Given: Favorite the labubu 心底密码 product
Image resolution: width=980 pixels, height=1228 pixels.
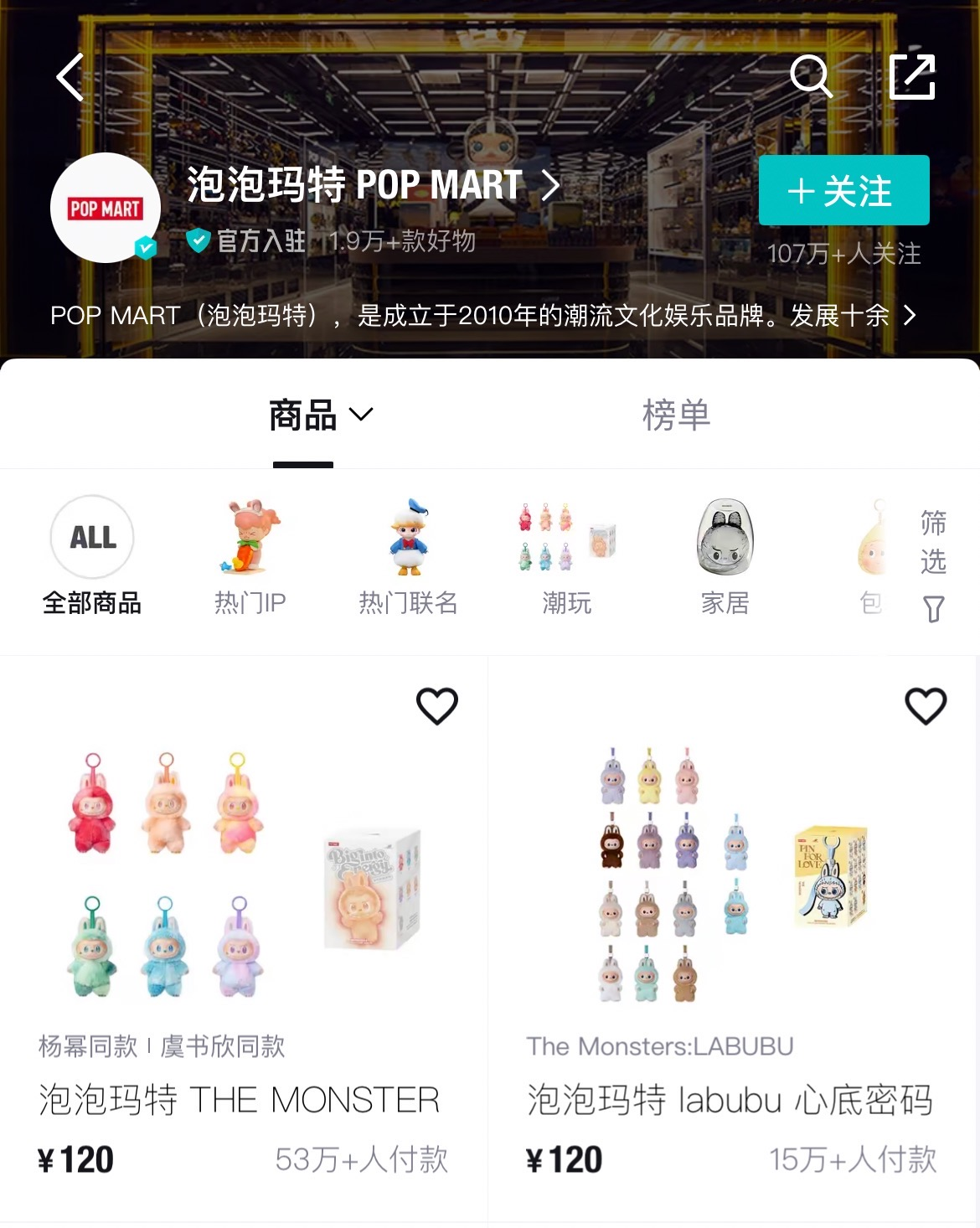Looking at the screenshot, I should [926, 706].
